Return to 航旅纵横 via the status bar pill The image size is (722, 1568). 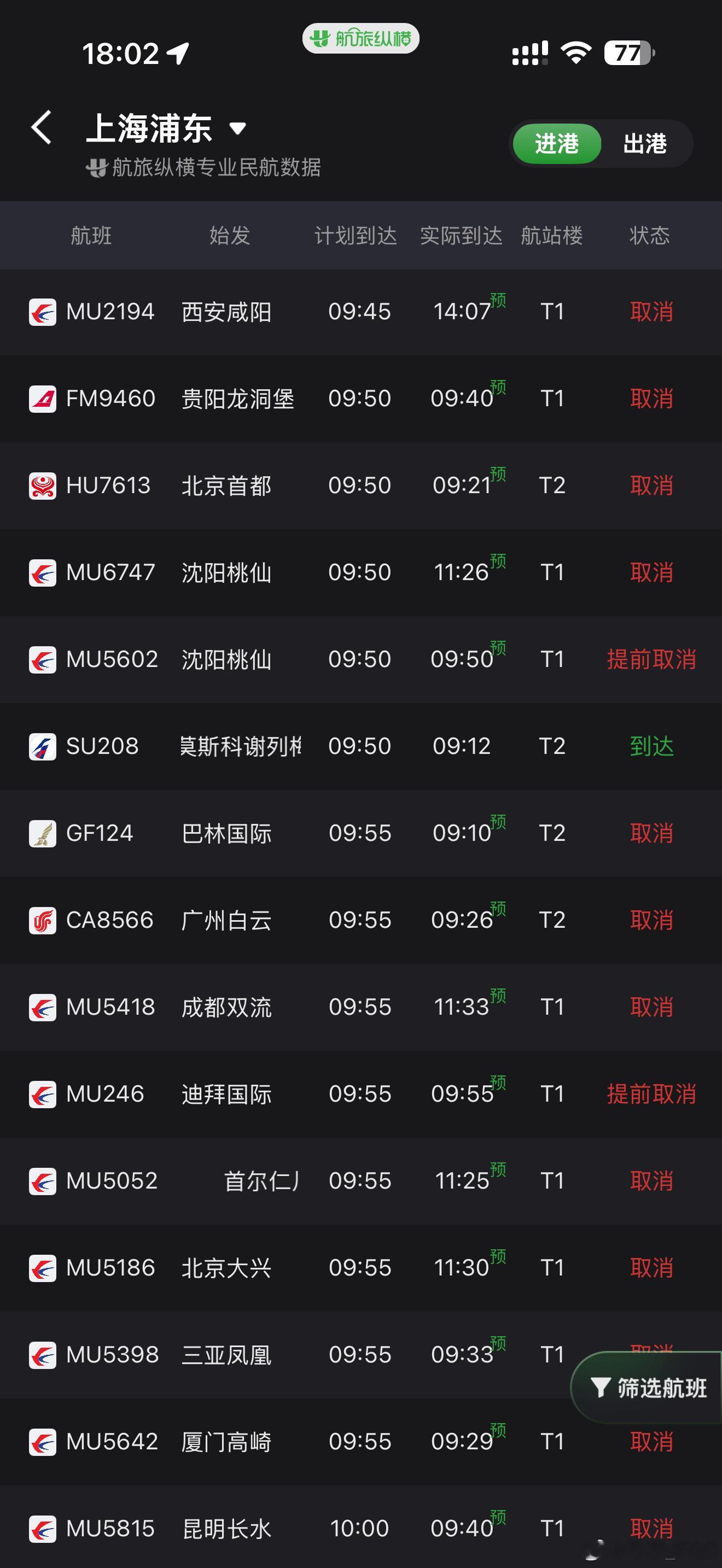click(x=361, y=38)
